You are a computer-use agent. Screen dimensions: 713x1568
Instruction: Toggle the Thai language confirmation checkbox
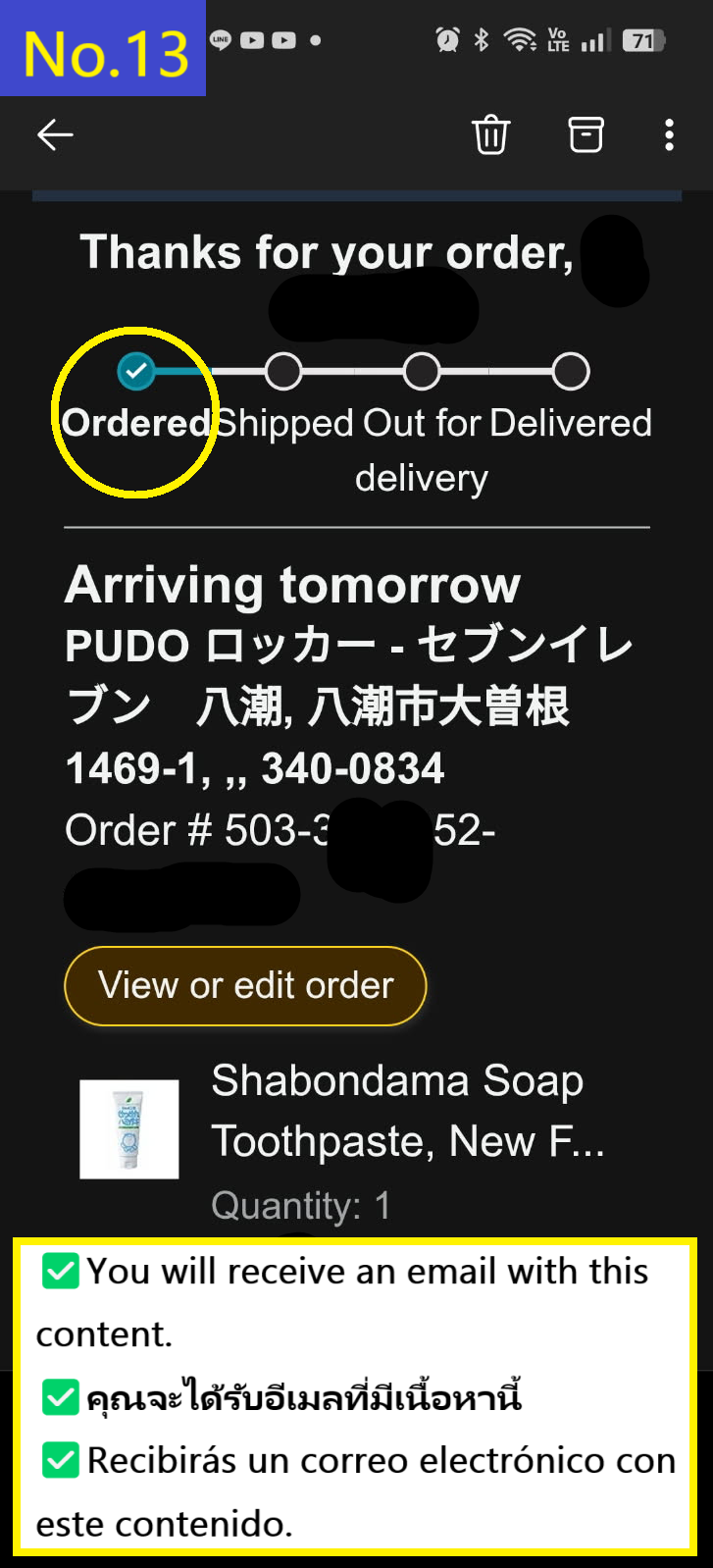click(x=59, y=1396)
